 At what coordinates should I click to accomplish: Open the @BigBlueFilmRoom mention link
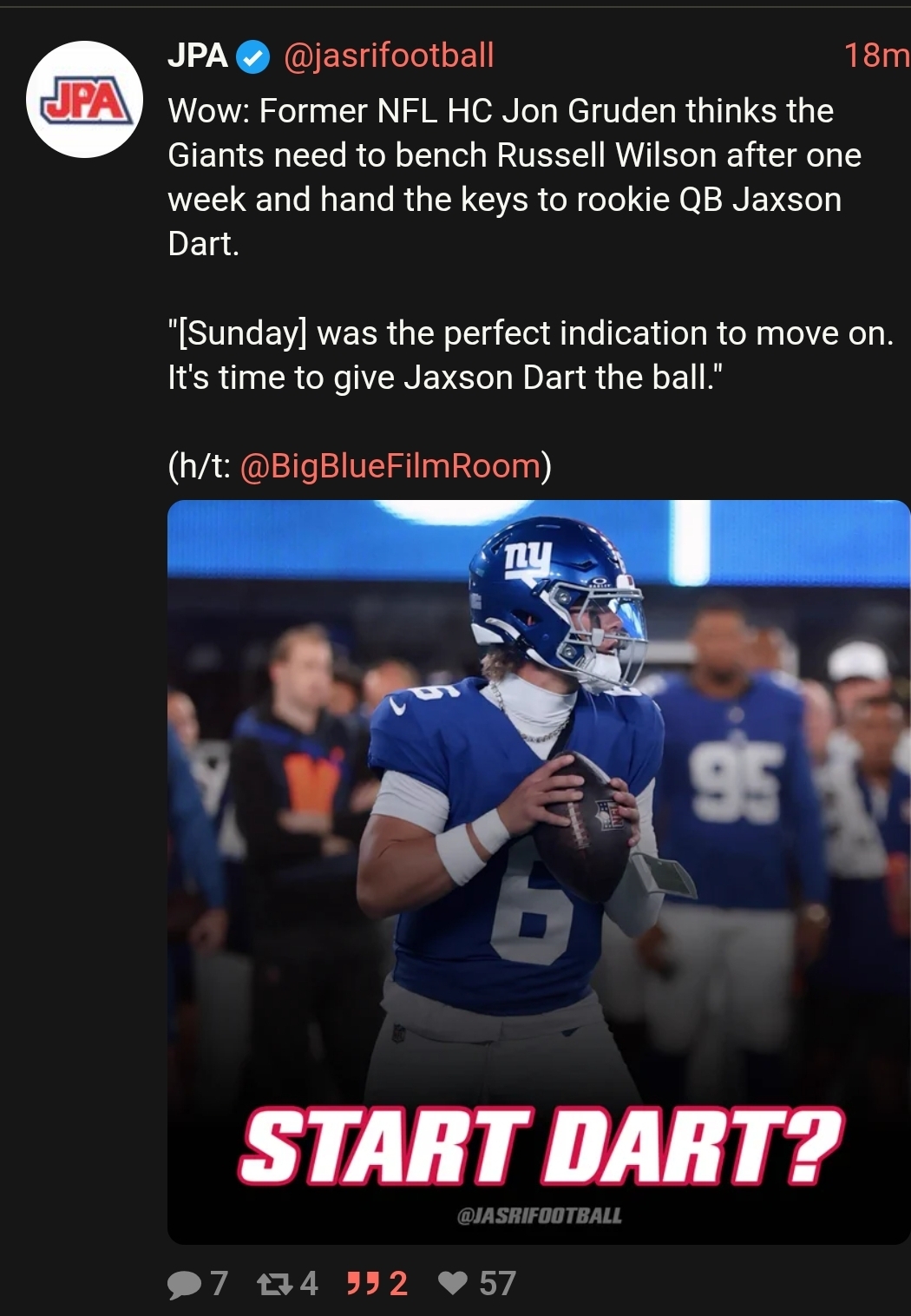tap(390, 466)
